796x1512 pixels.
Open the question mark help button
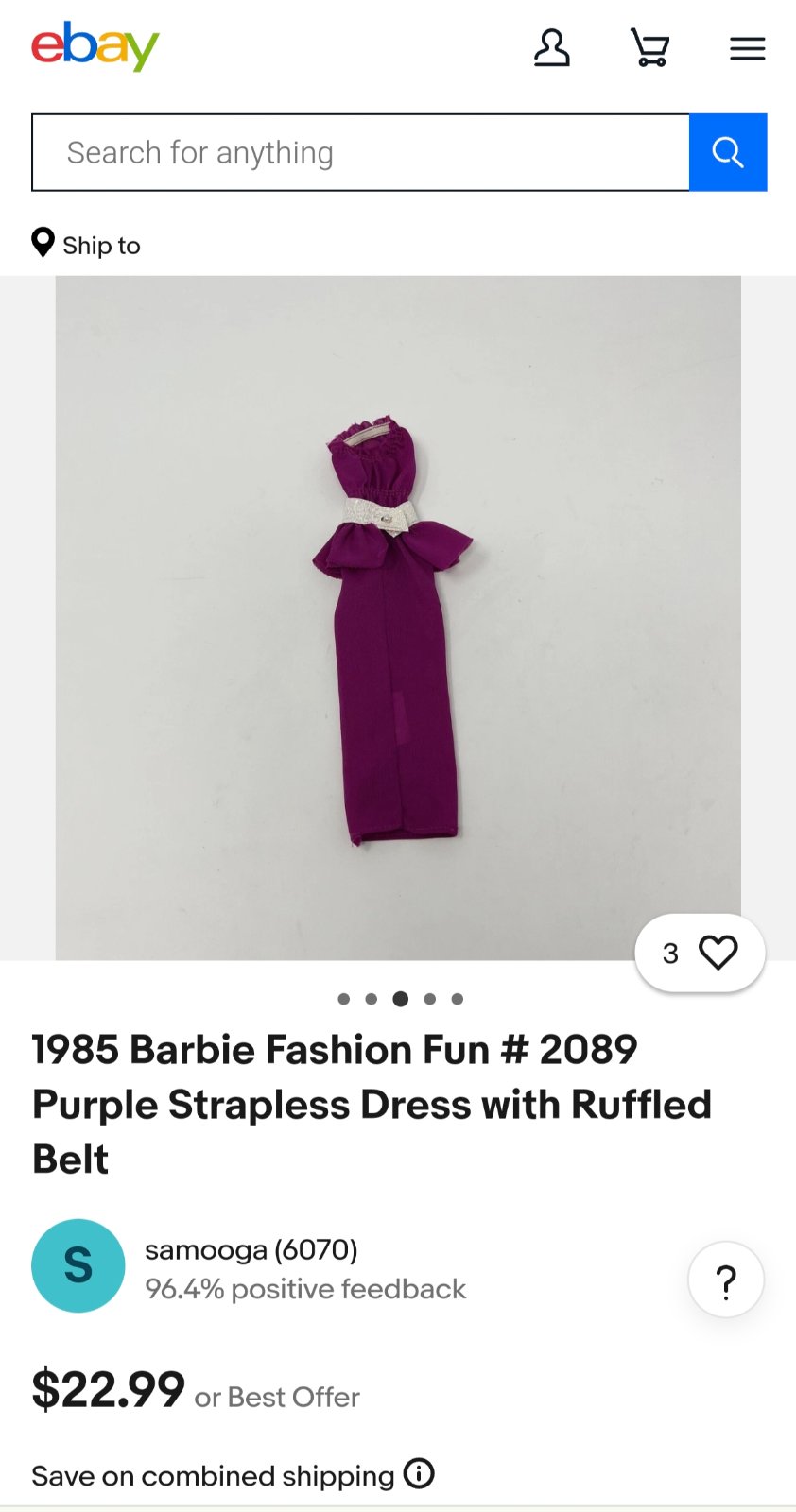[726, 1280]
